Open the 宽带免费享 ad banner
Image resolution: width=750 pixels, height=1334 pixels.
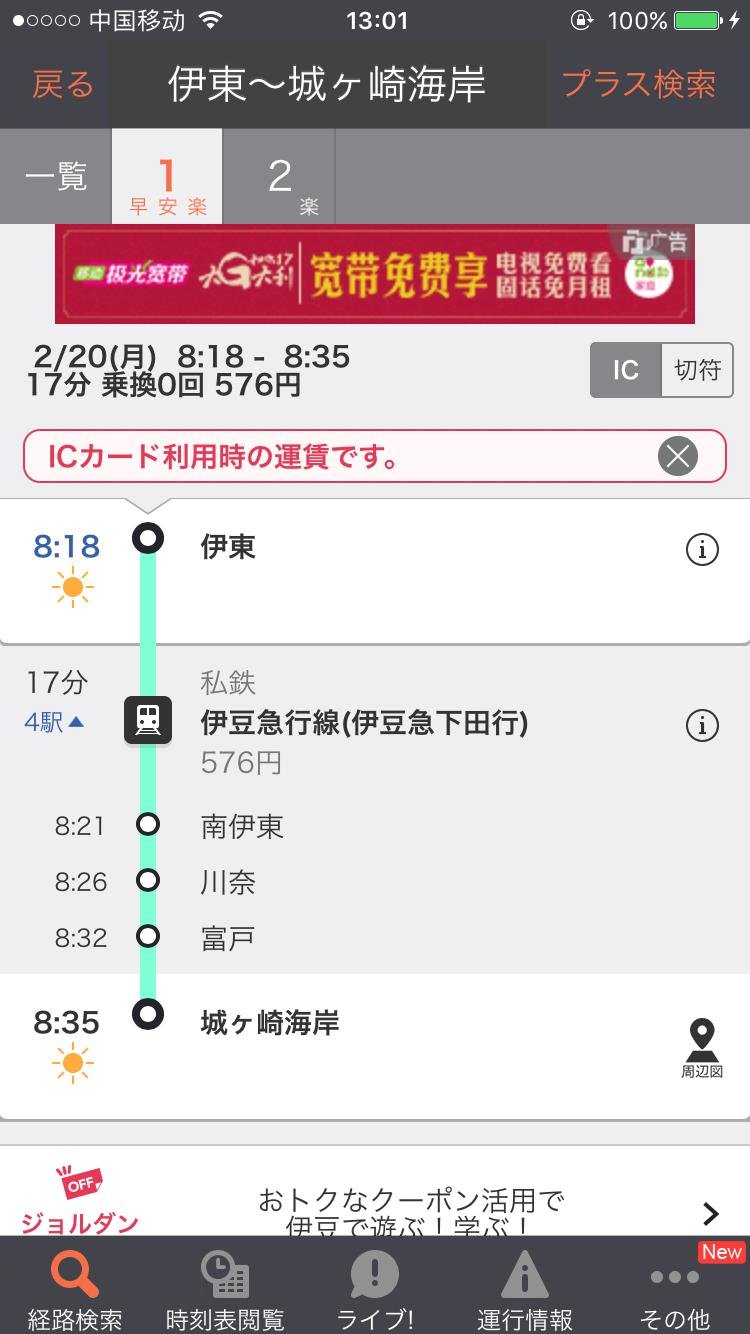tap(375, 274)
